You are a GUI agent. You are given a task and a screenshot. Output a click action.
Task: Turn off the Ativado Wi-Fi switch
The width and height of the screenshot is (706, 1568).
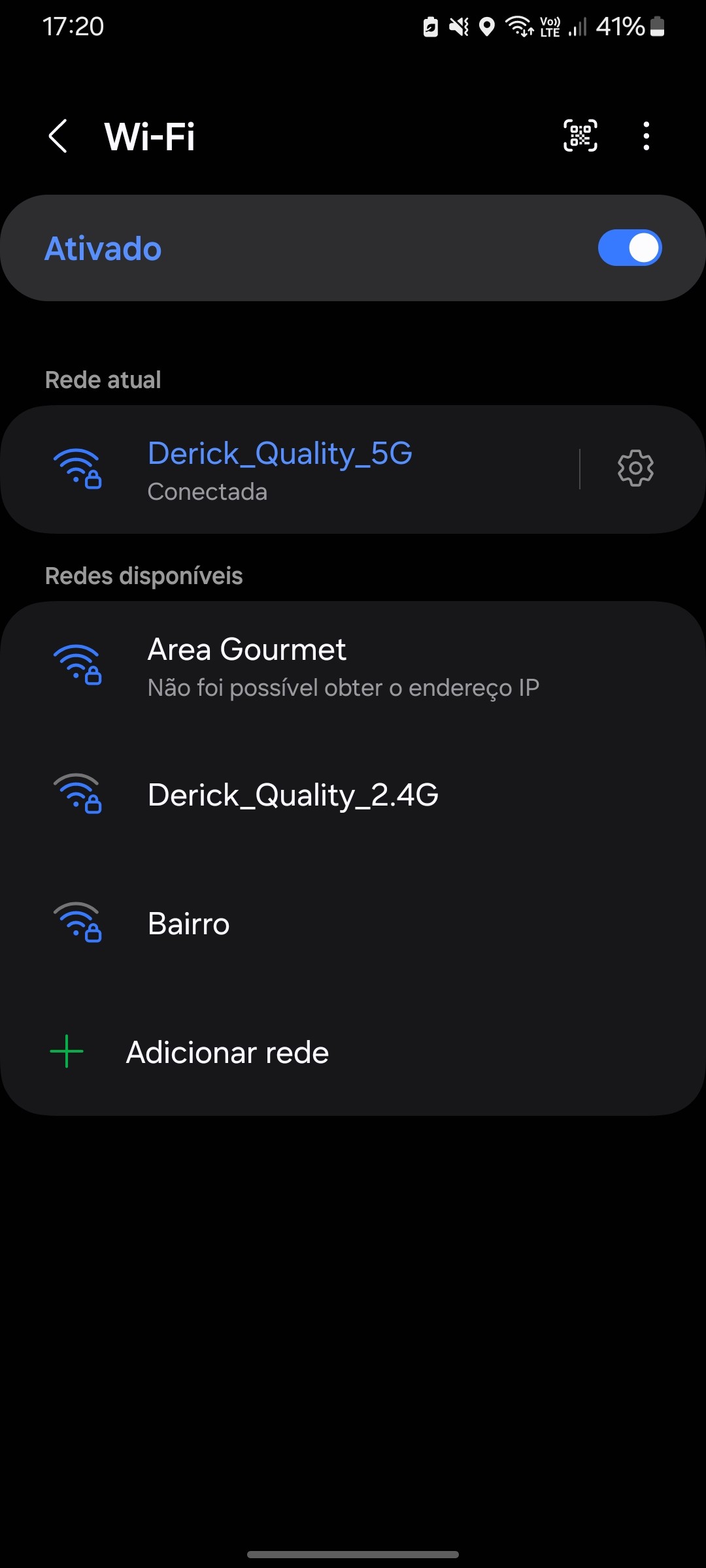pyautogui.click(x=630, y=248)
